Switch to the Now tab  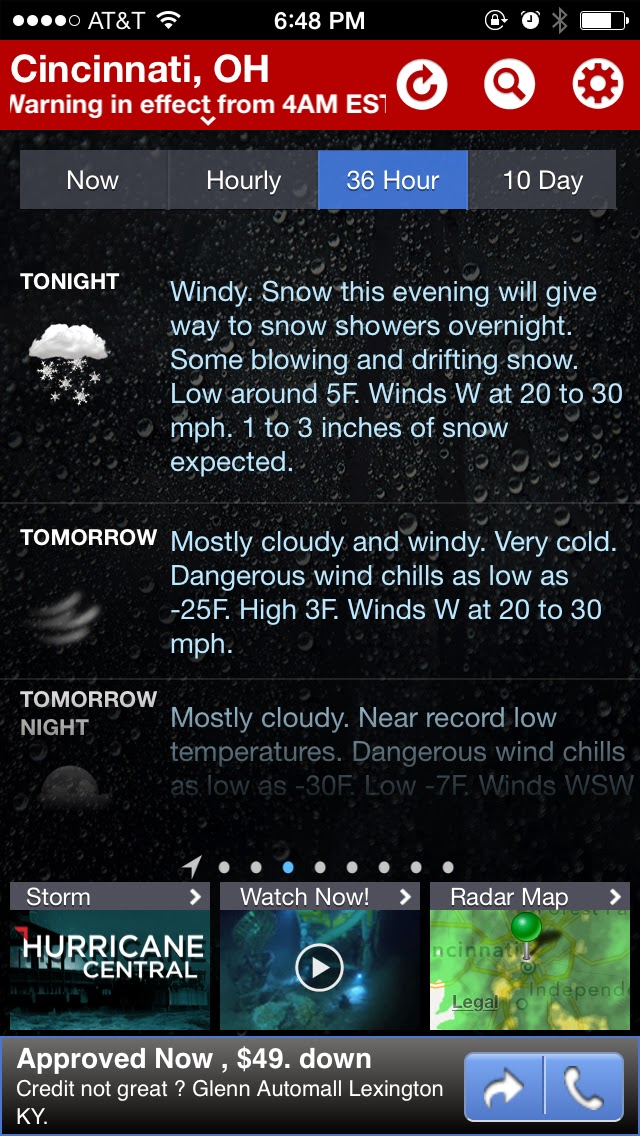pos(93,180)
